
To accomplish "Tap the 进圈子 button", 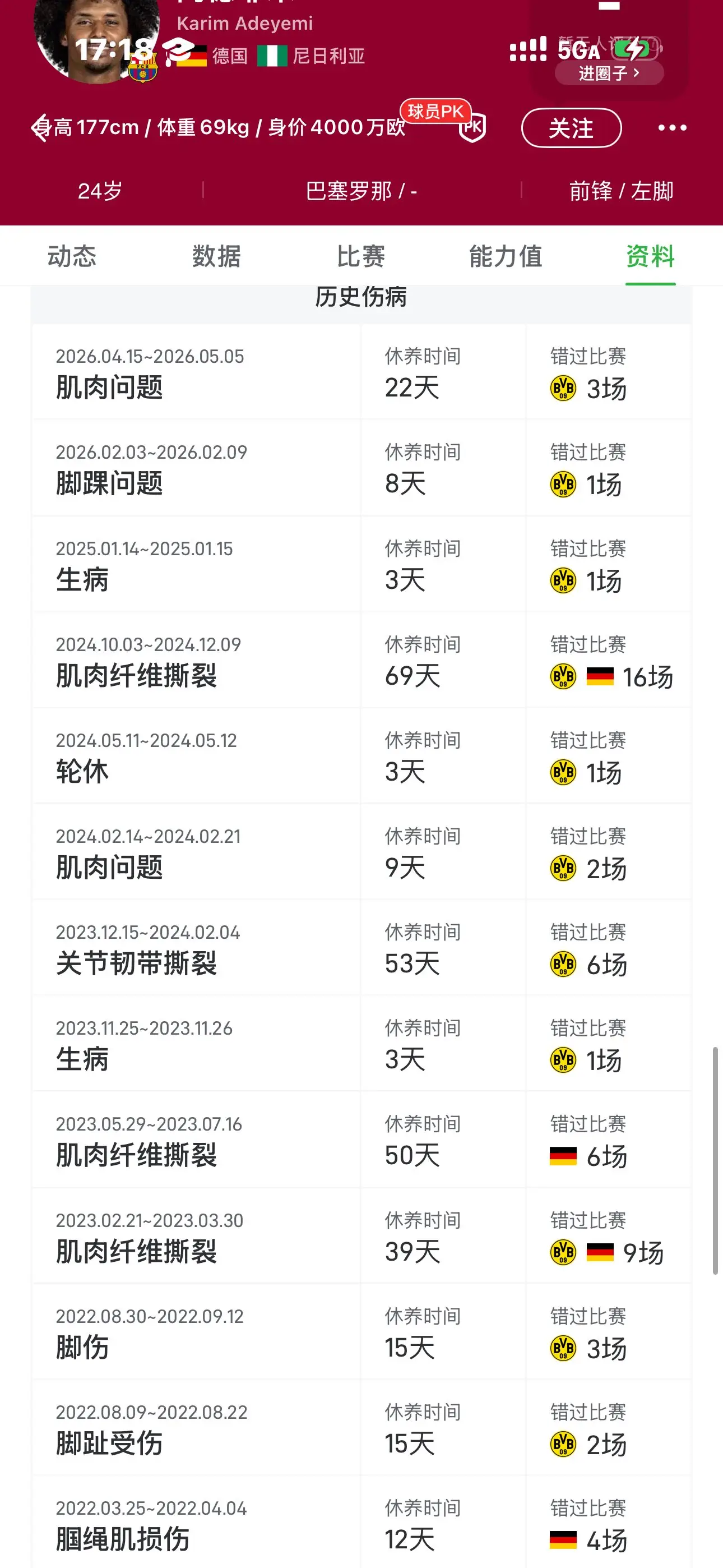I will coord(609,73).
